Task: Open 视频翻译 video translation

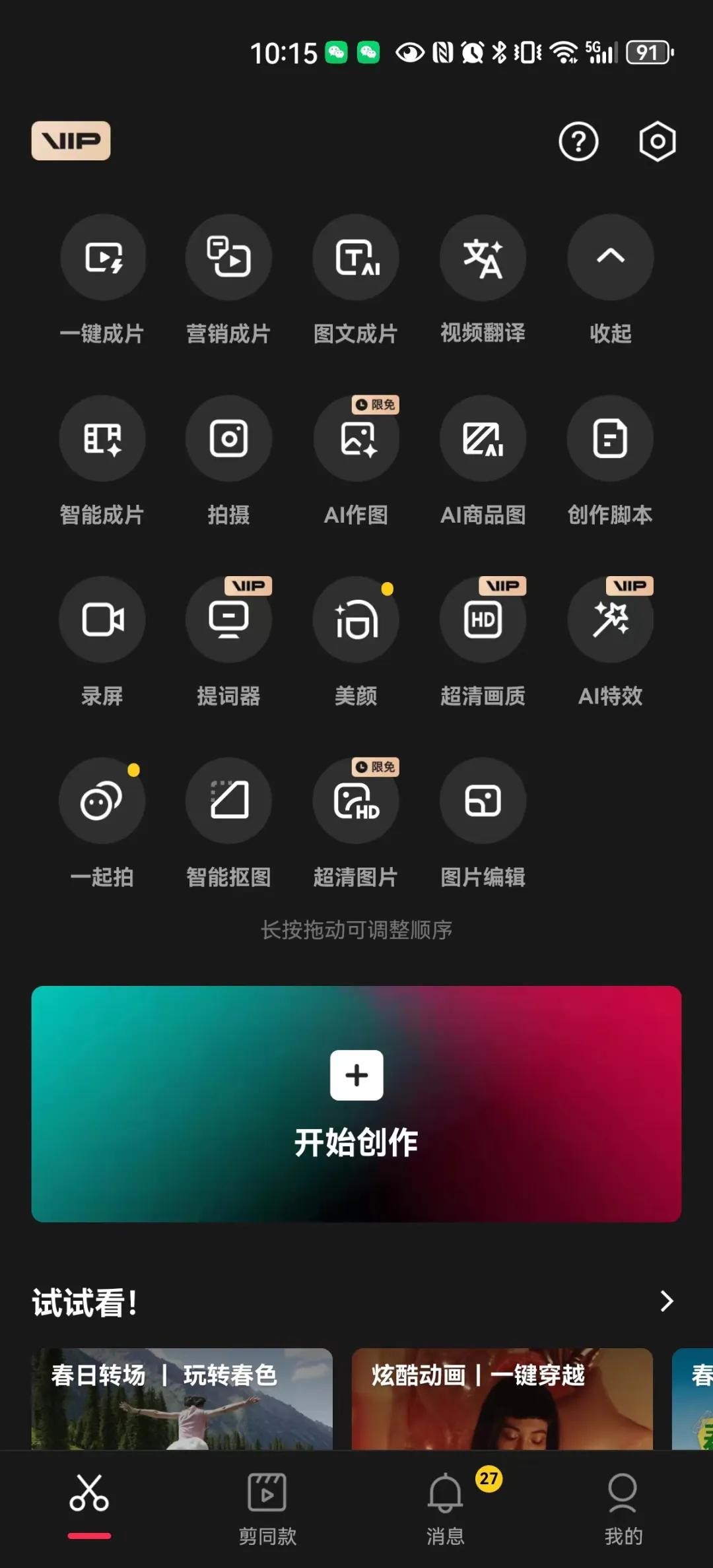Action: [483, 257]
